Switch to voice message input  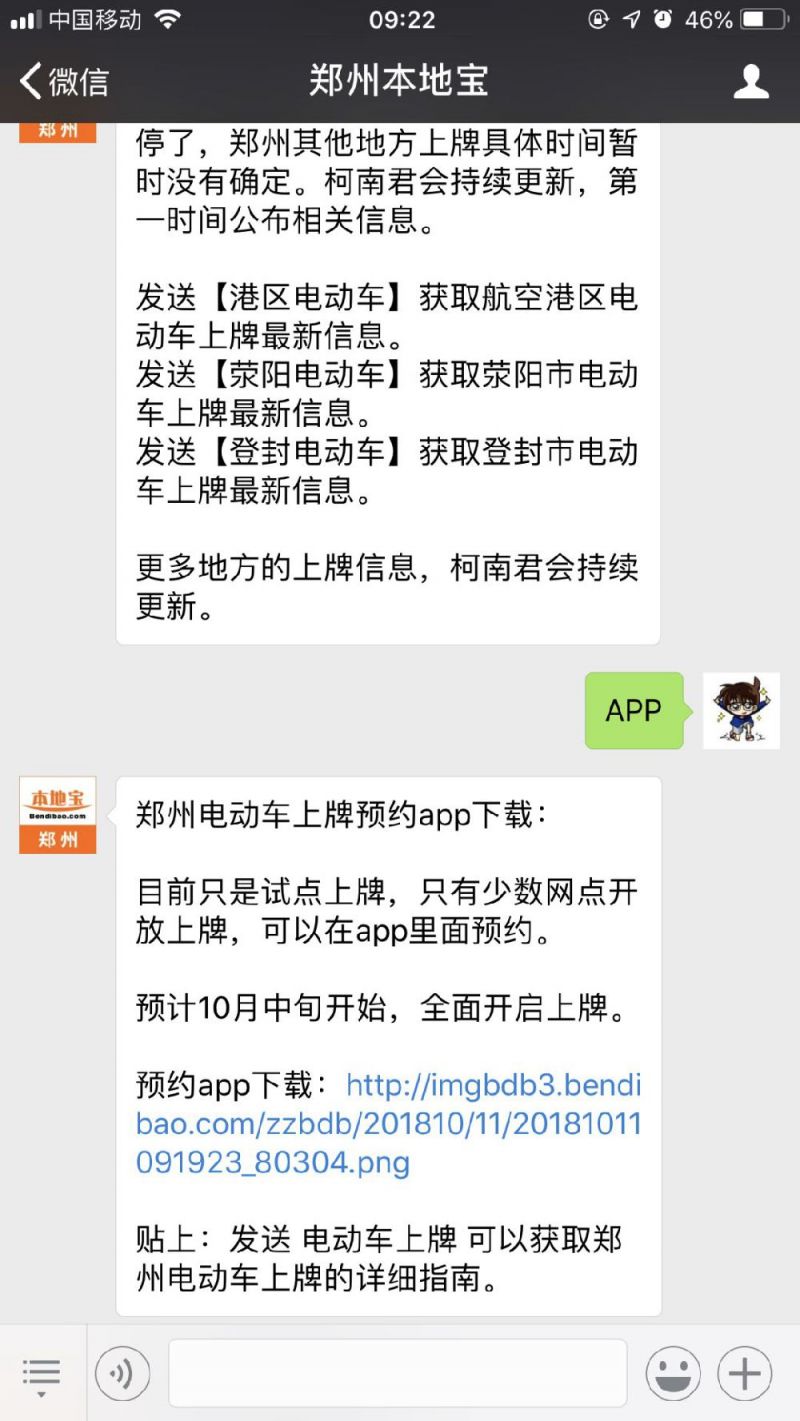[x=122, y=1374]
